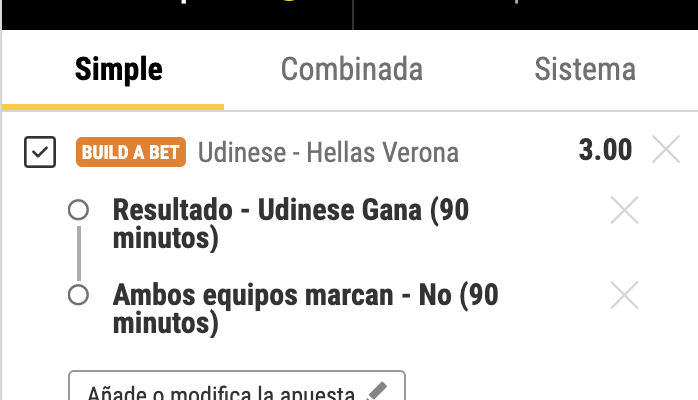
Task: Tap Añade o modifica la apuesta
Action: (236, 388)
